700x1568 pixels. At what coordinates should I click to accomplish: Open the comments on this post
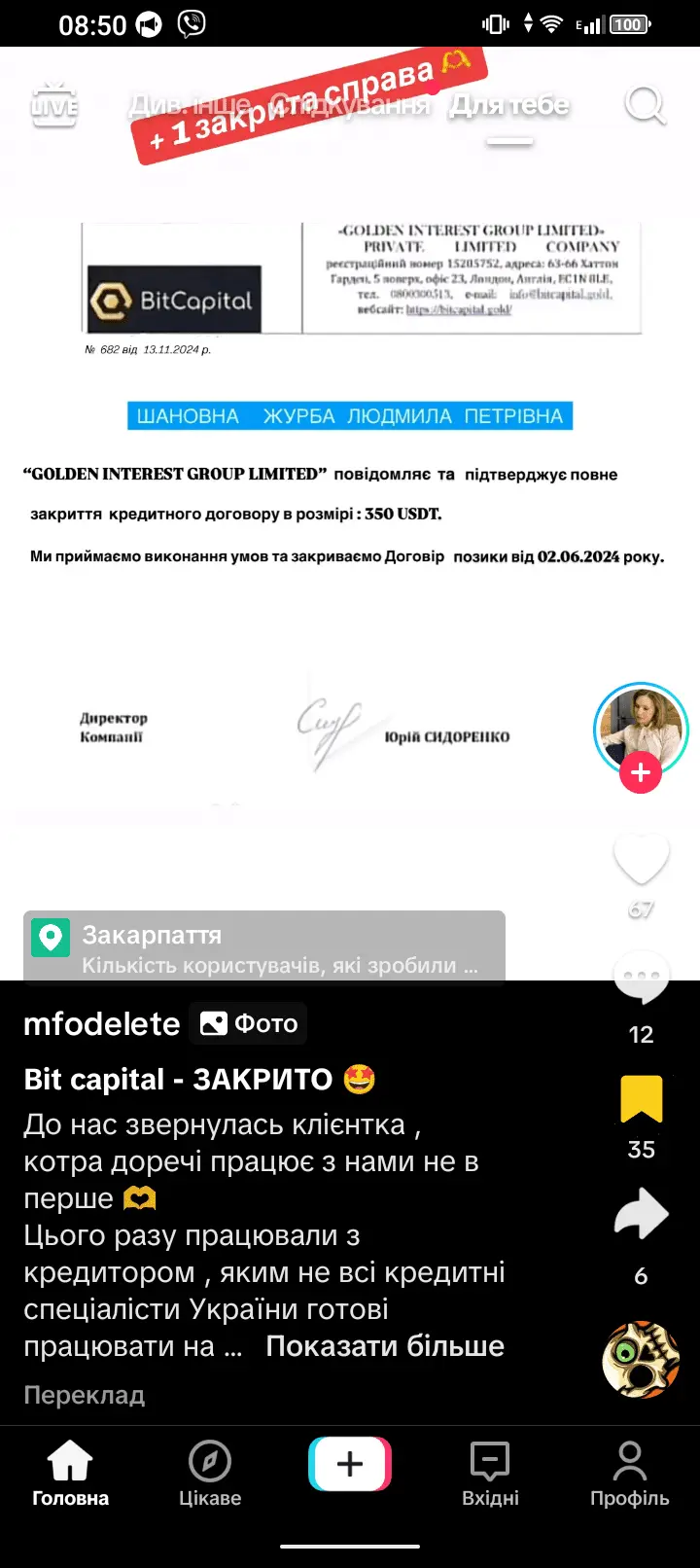[x=641, y=979]
